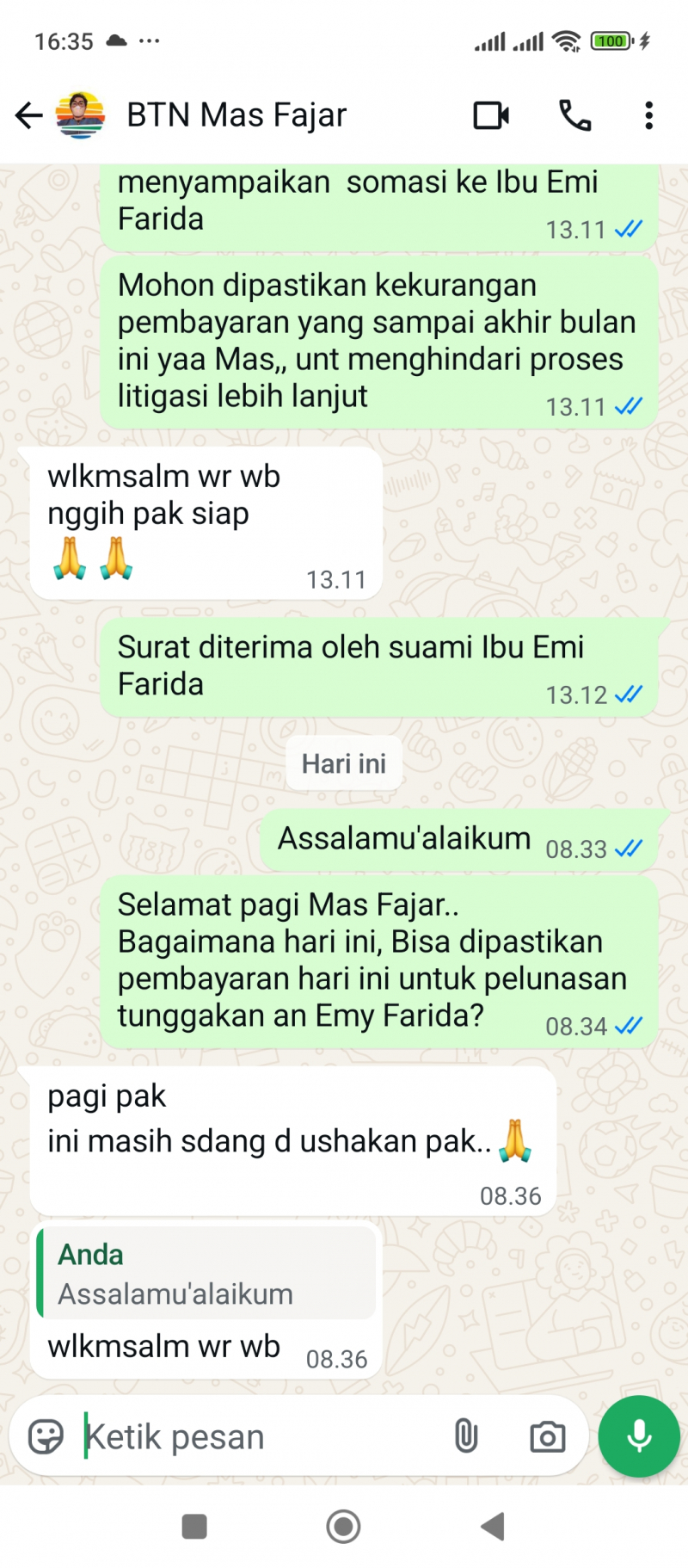
Task: Tap the system home button
Action: (343, 1527)
